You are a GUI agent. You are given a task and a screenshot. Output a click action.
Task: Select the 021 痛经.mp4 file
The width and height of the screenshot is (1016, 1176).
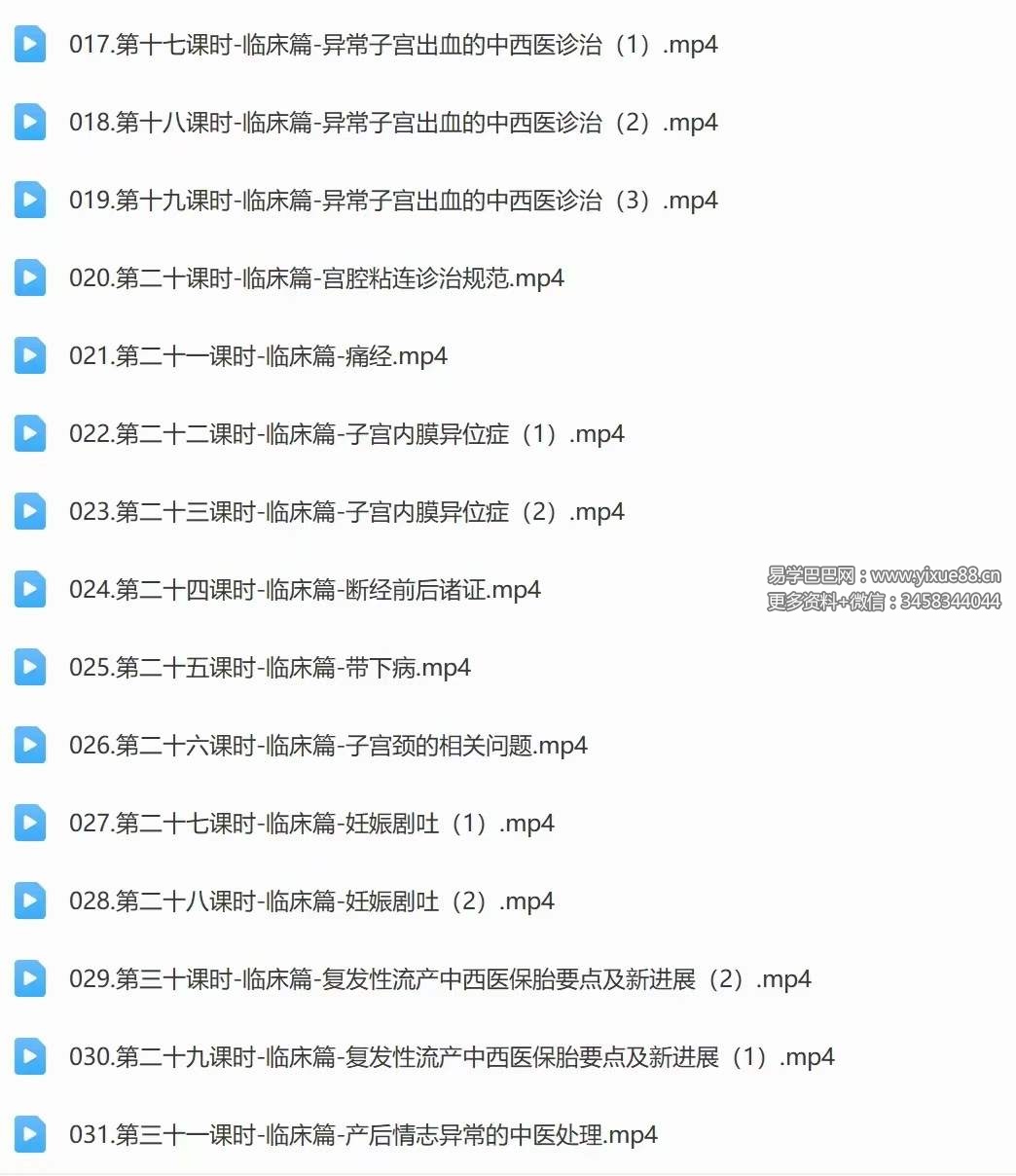[x=258, y=356]
